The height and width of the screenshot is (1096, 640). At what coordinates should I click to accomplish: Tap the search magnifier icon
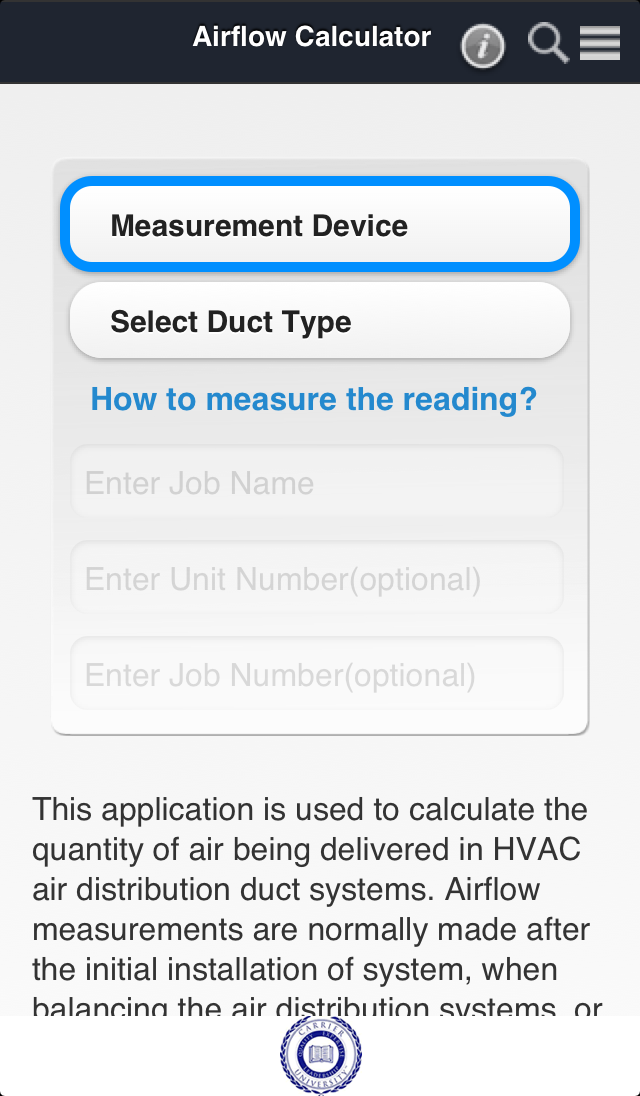[548, 43]
